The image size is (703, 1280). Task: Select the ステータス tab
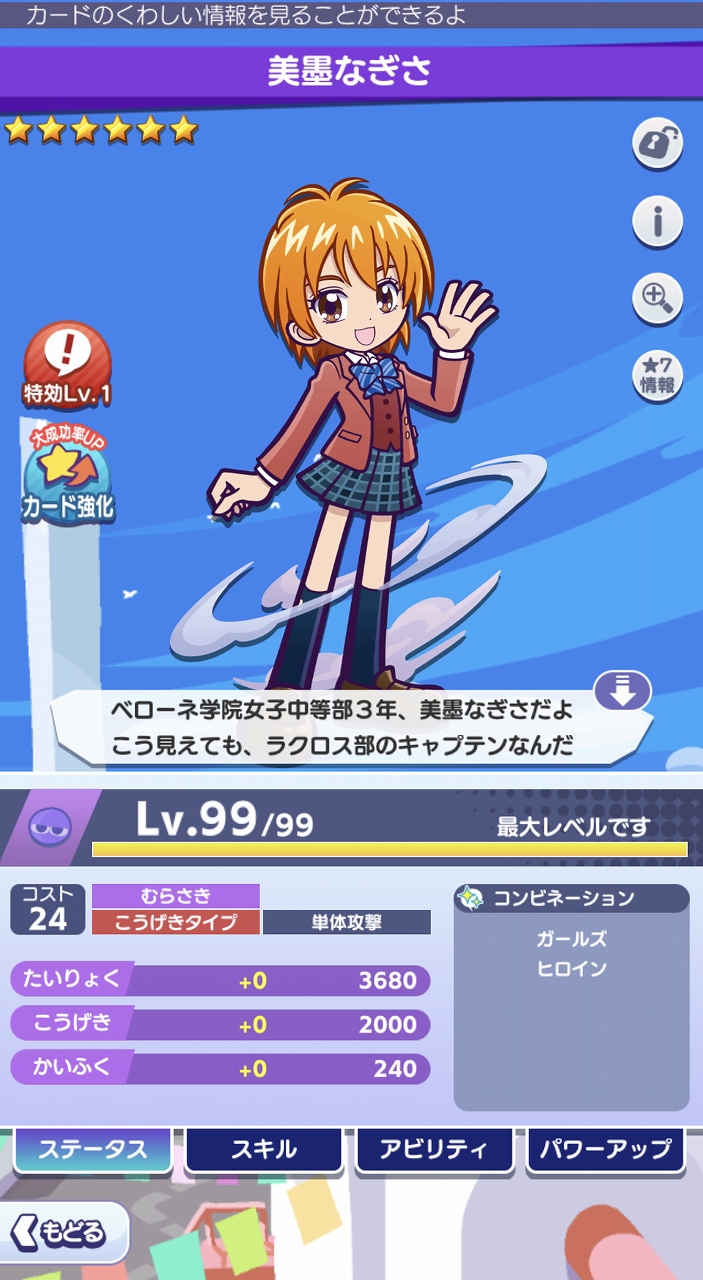click(92, 1149)
